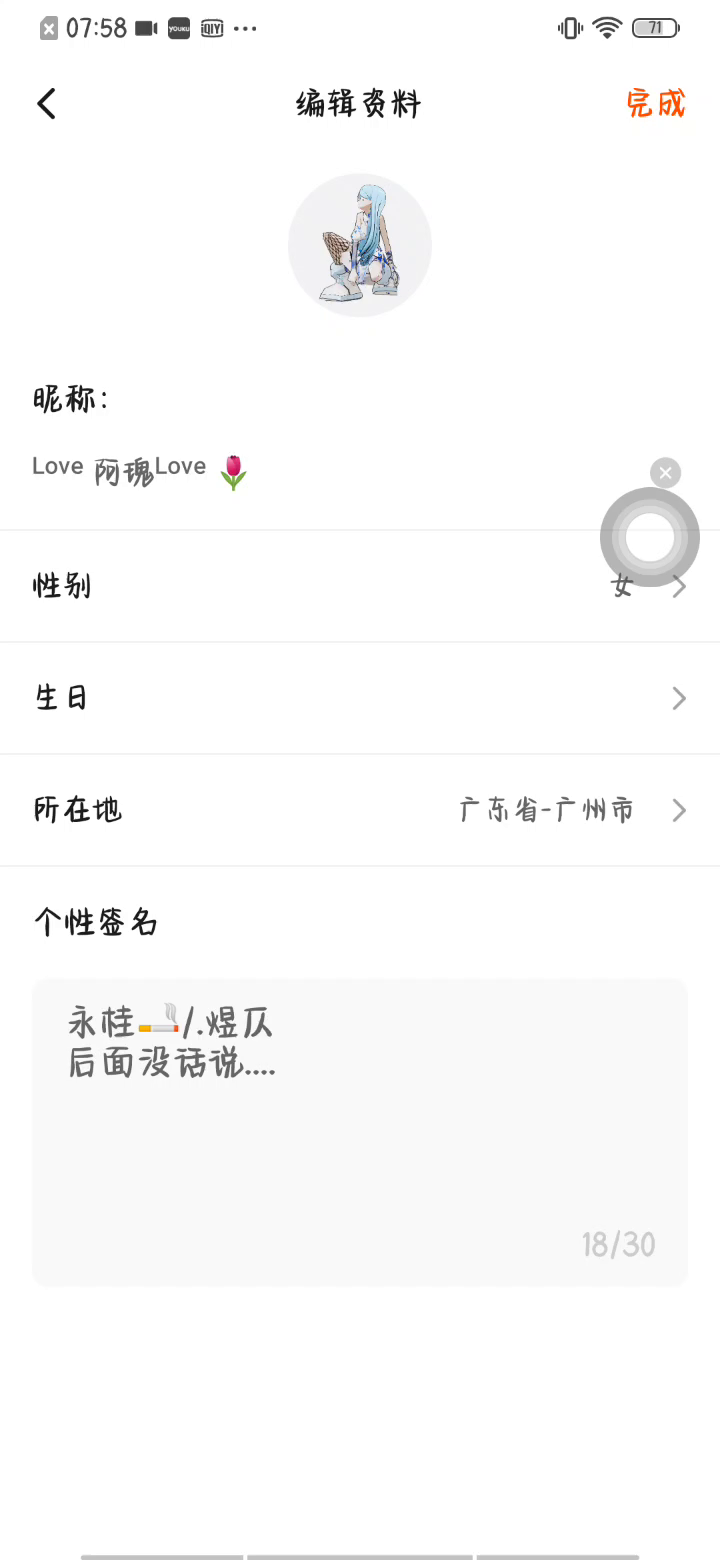
Task: Change the profile avatar picture
Action: (x=360, y=245)
